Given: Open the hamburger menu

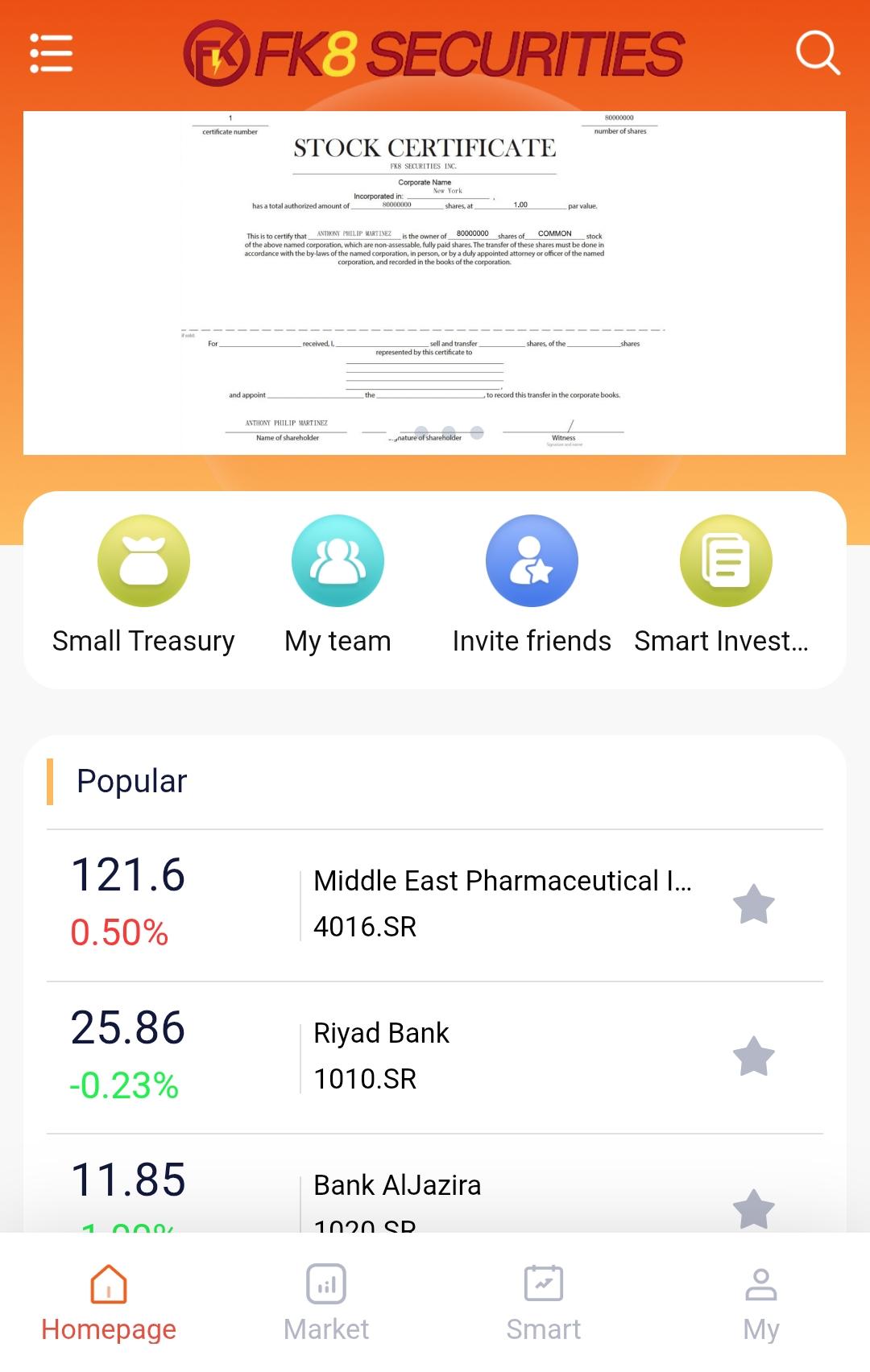Looking at the screenshot, I should pos(50,52).
